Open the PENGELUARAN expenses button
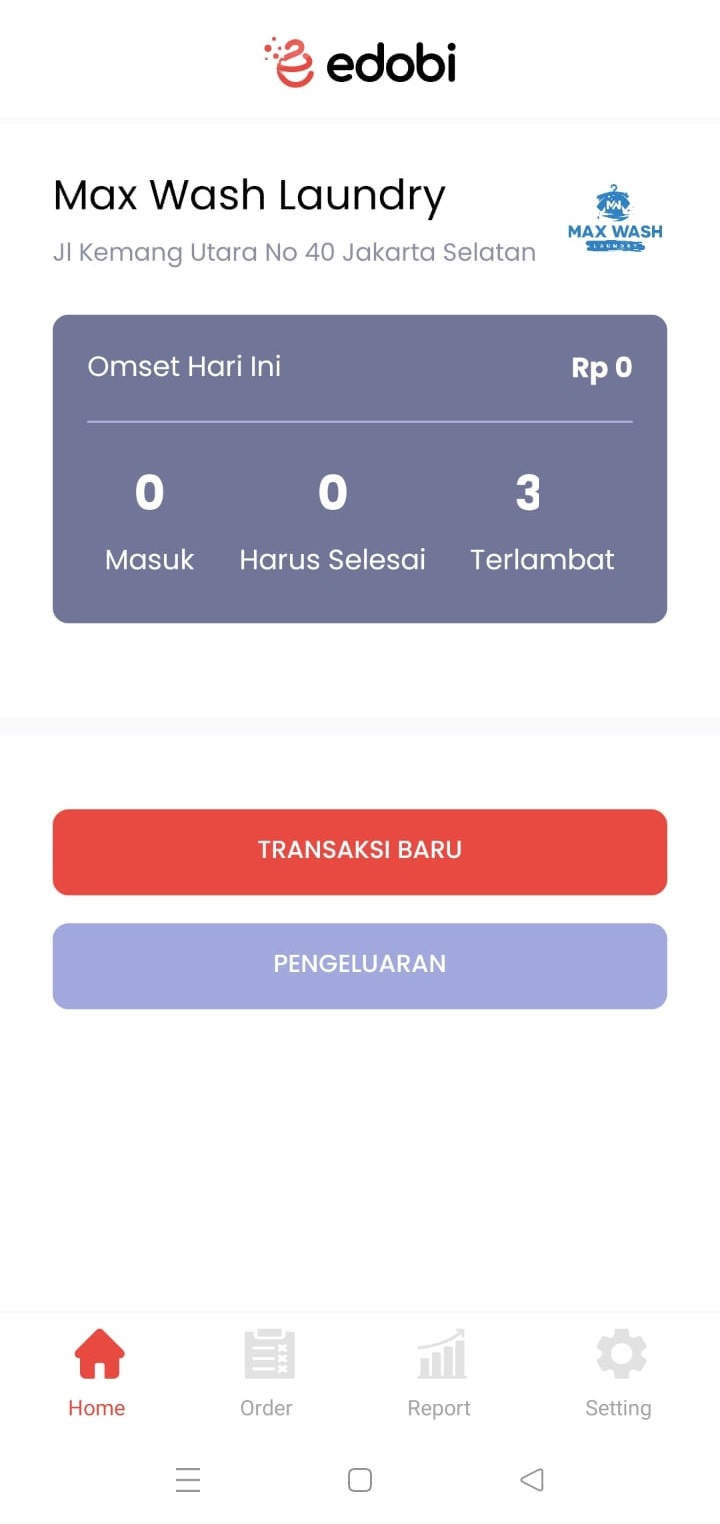Viewport: 720px width, 1524px height. [360, 965]
